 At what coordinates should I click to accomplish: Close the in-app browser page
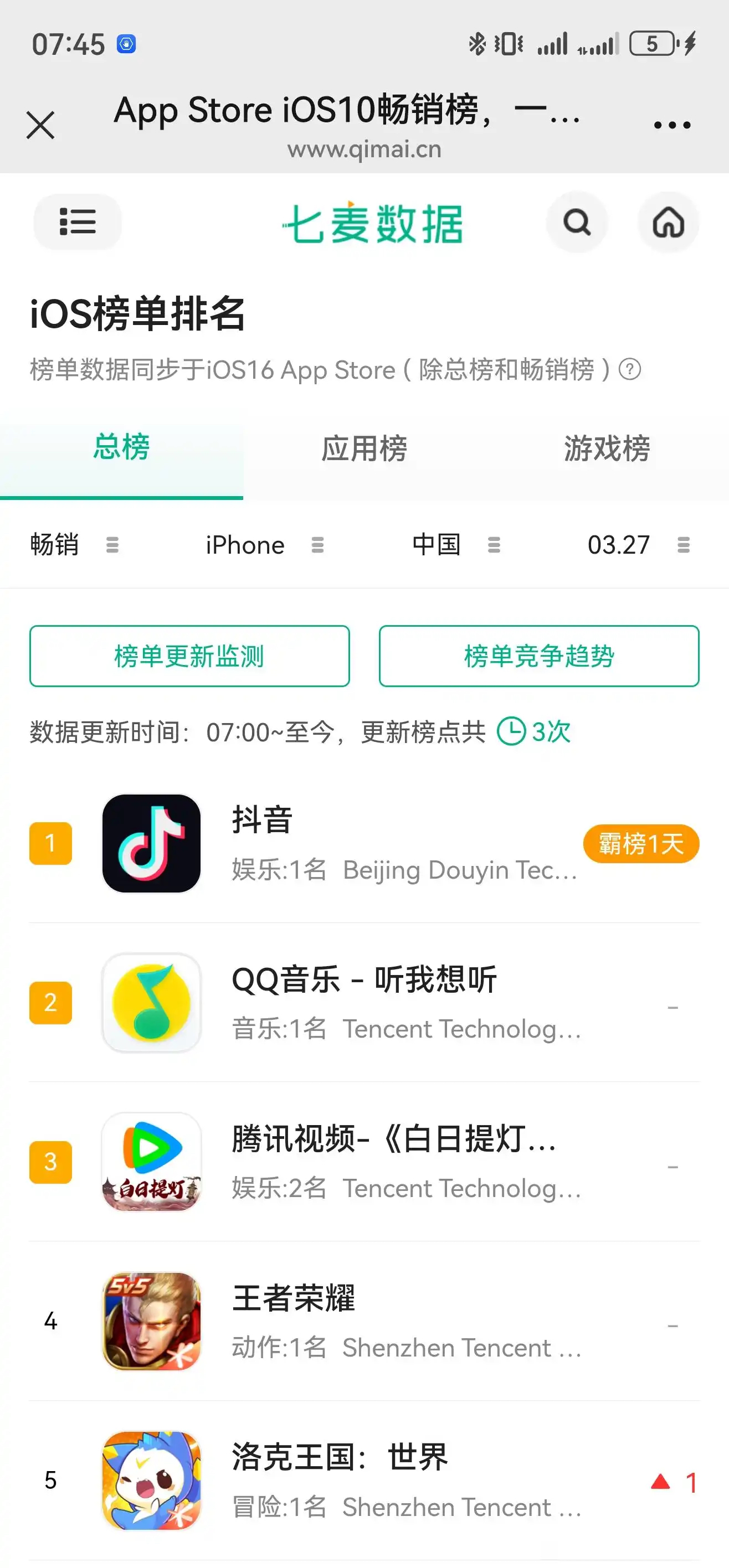pos(41,125)
